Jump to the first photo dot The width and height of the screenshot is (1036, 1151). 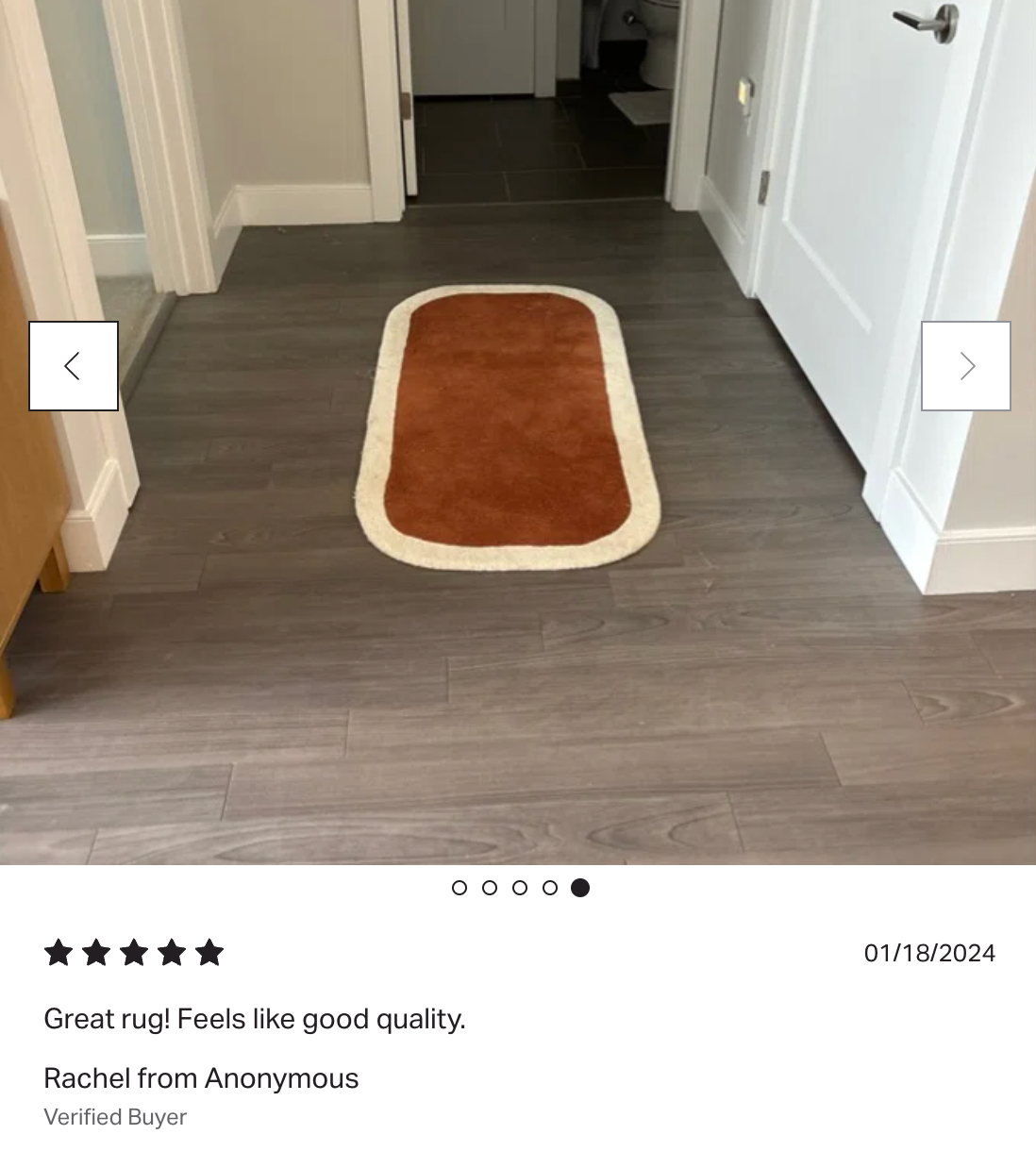(460, 888)
